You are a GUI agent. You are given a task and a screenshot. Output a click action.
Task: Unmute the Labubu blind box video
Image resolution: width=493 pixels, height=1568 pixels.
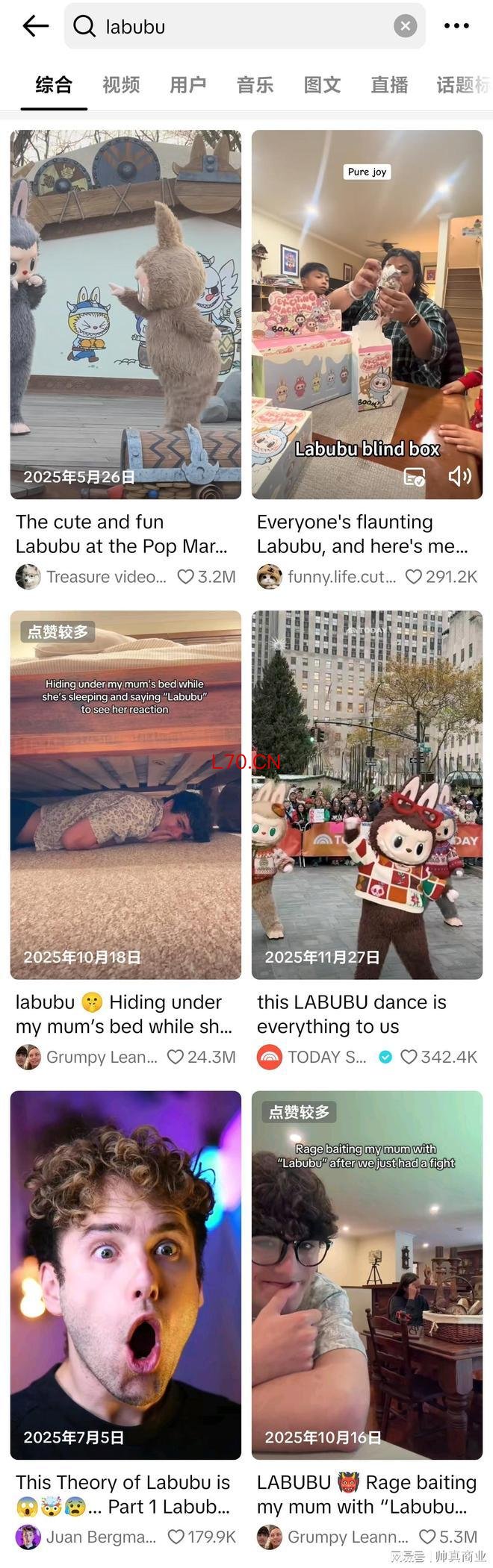[x=459, y=476]
